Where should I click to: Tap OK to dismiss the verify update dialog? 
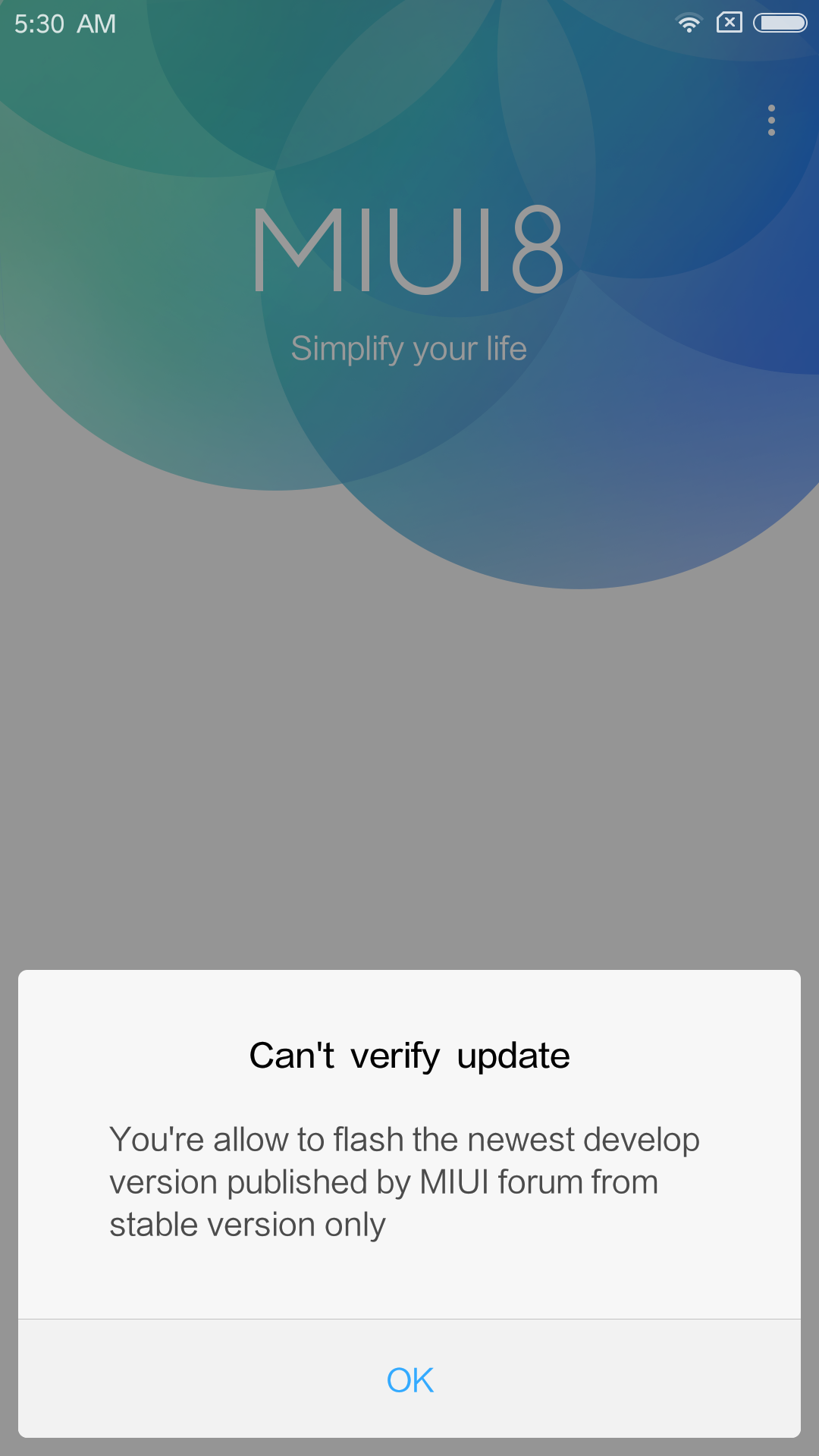409,1379
